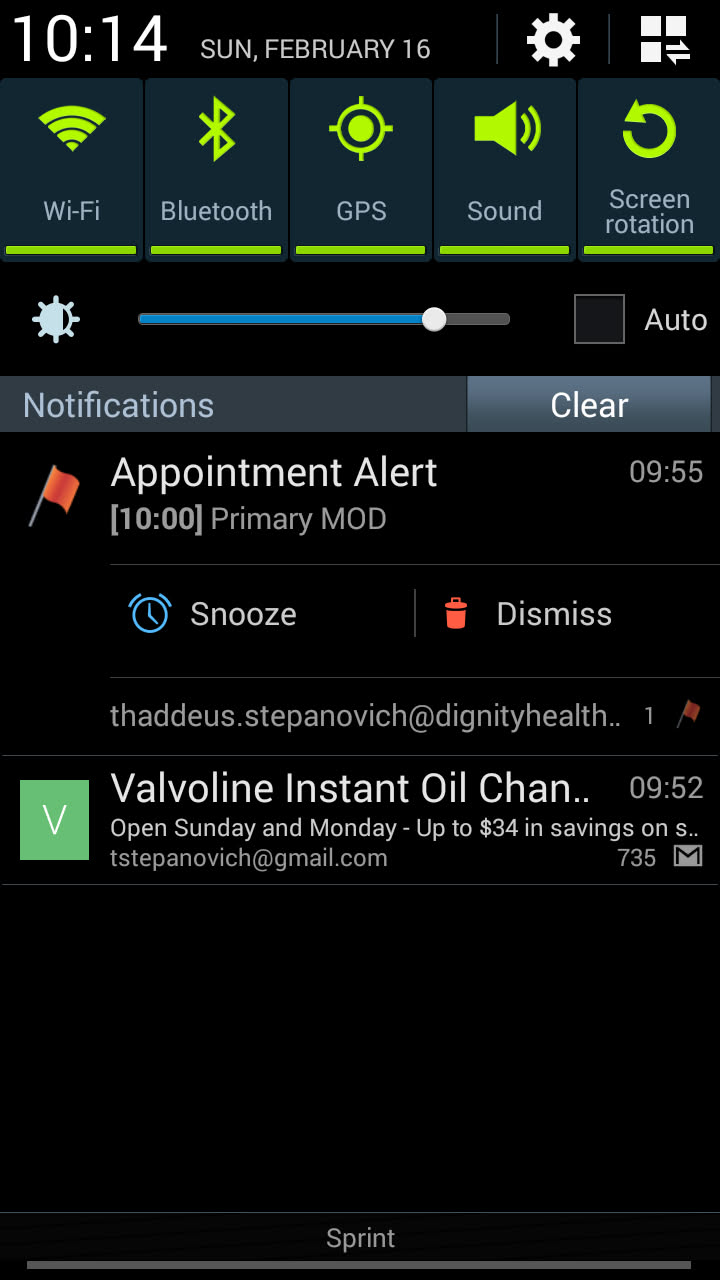This screenshot has height=1280, width=720.
Task: Turn off Wi-Fi
Action: pyautogui.click(x=72, y=170)
